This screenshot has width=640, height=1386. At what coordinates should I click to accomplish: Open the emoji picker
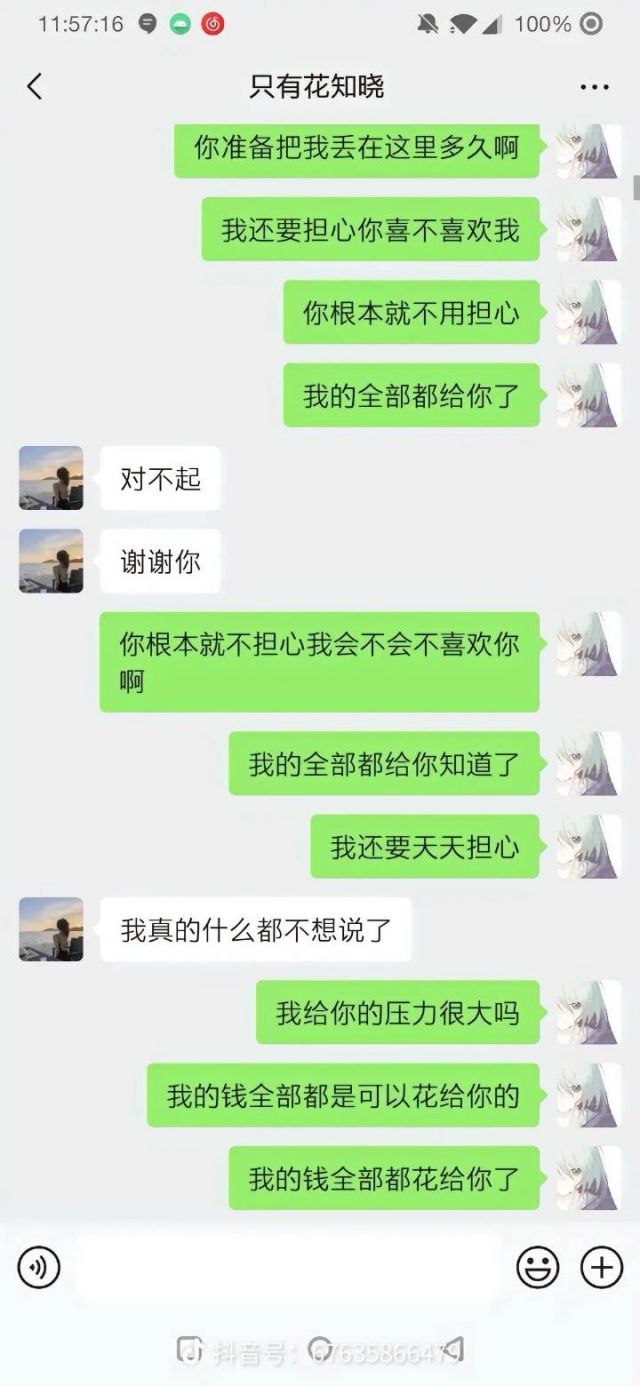537,1267
